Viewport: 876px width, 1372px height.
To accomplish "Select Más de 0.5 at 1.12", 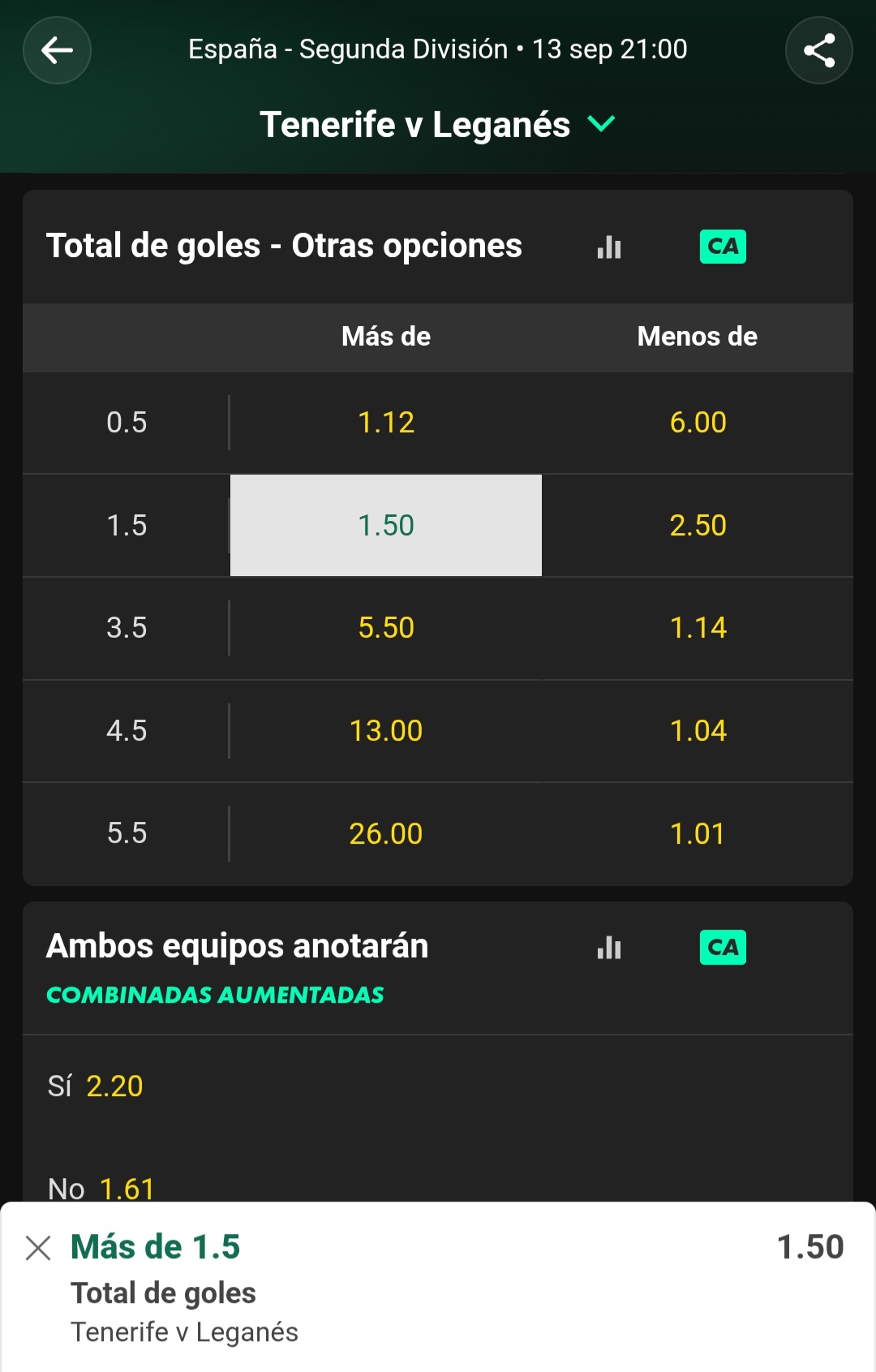I will click(x=386, y=423).
